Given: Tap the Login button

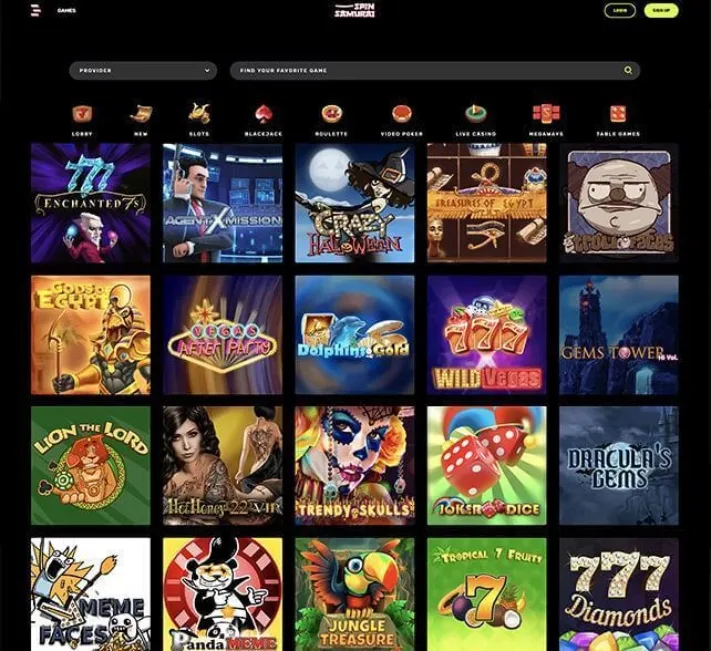Looking at the screenshot, I should point(620,10).
